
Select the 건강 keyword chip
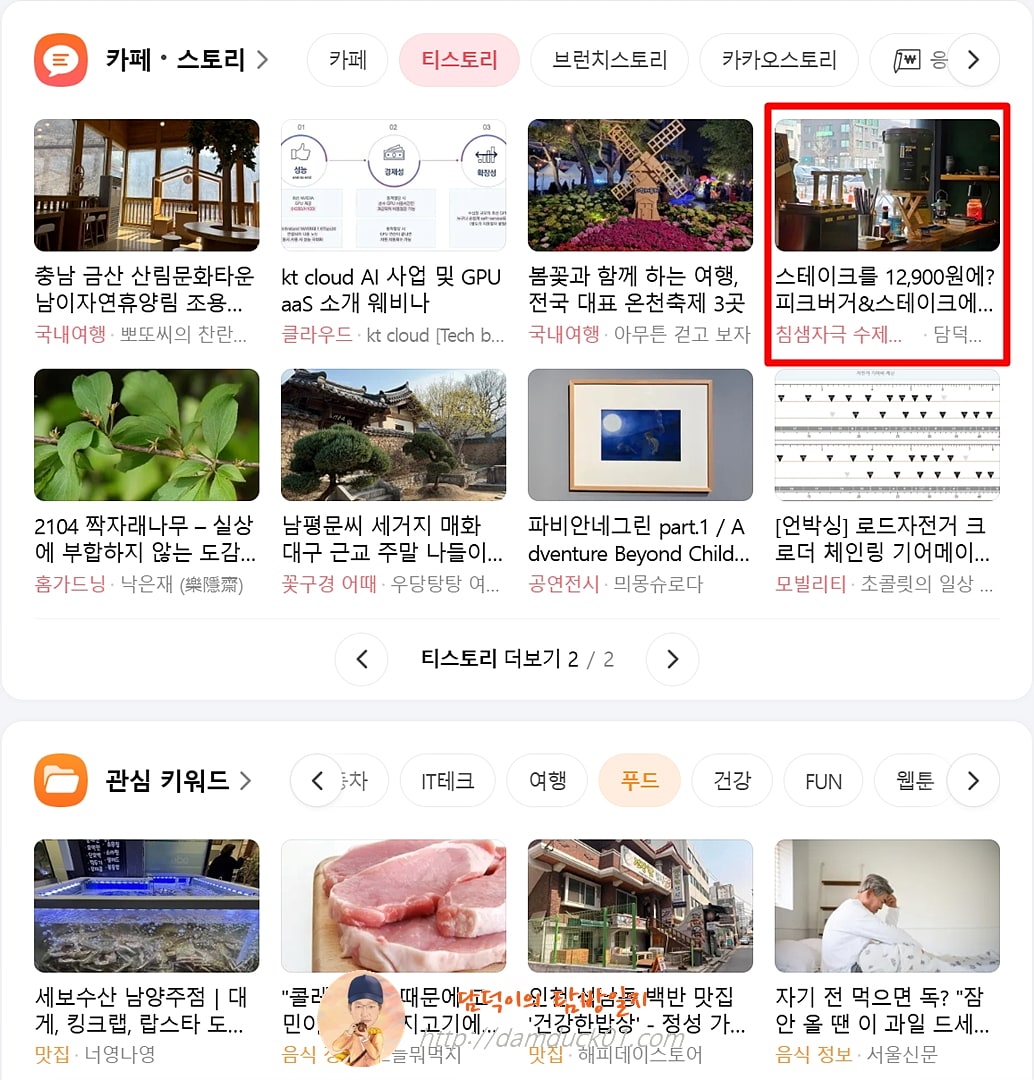tap(731, 781)
